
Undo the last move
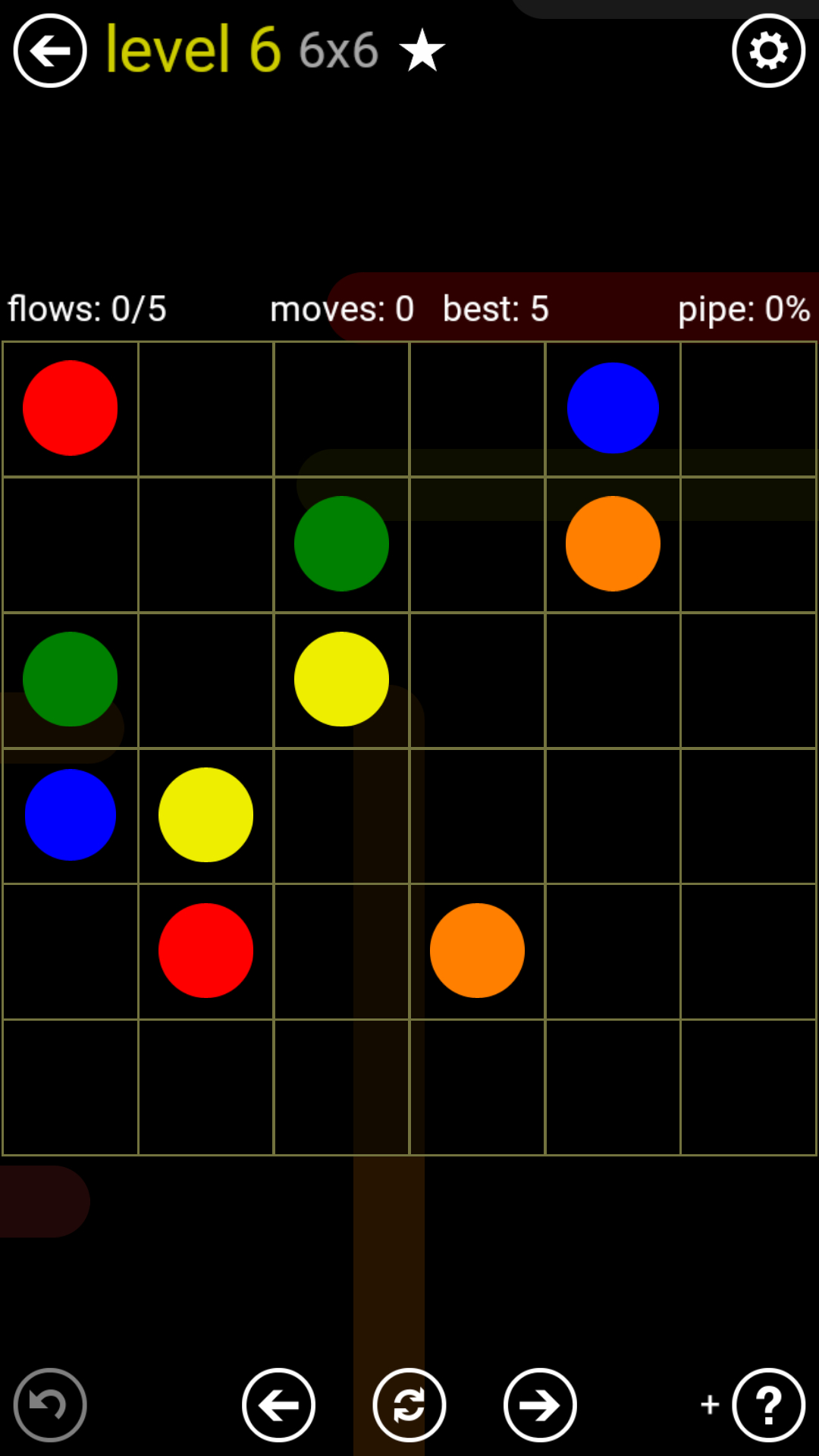[x=50, y=1405]
